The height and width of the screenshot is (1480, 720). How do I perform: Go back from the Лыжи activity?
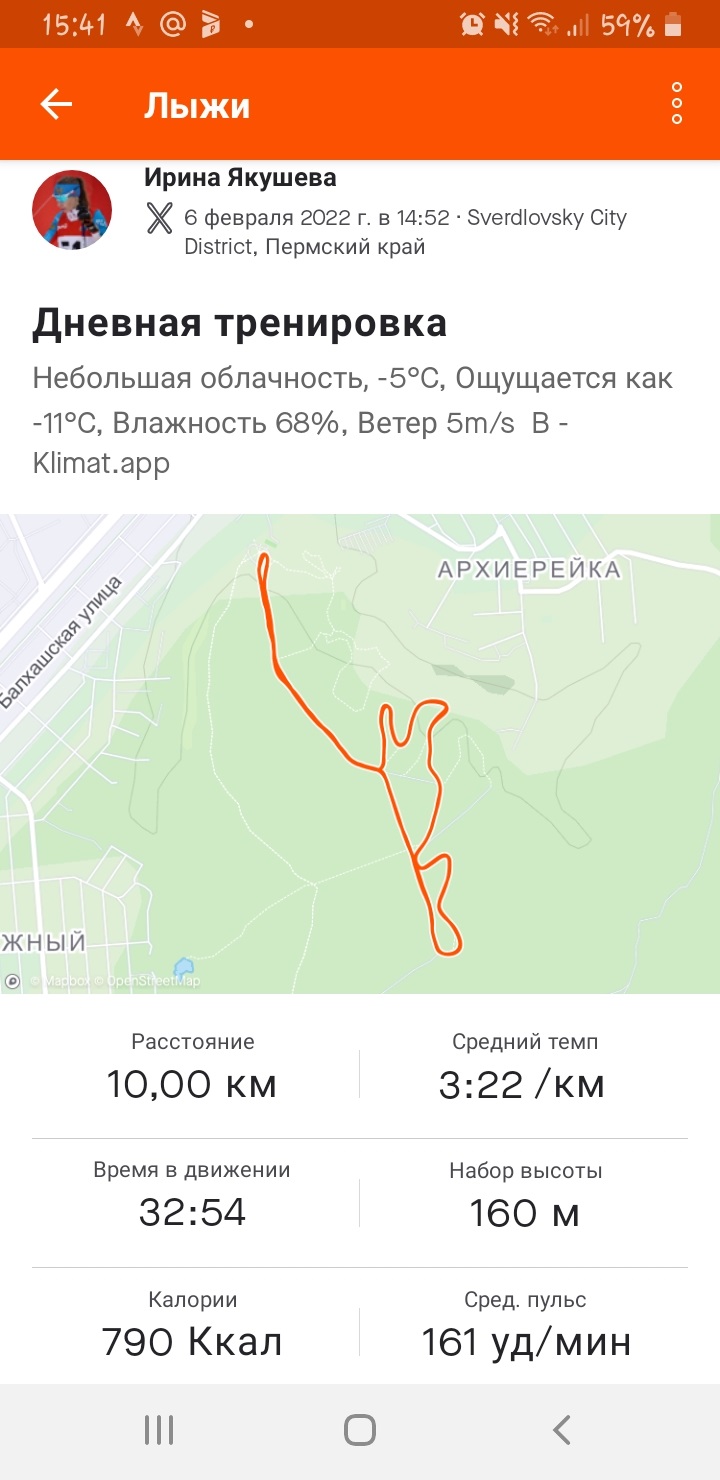[x=56, y=104]
